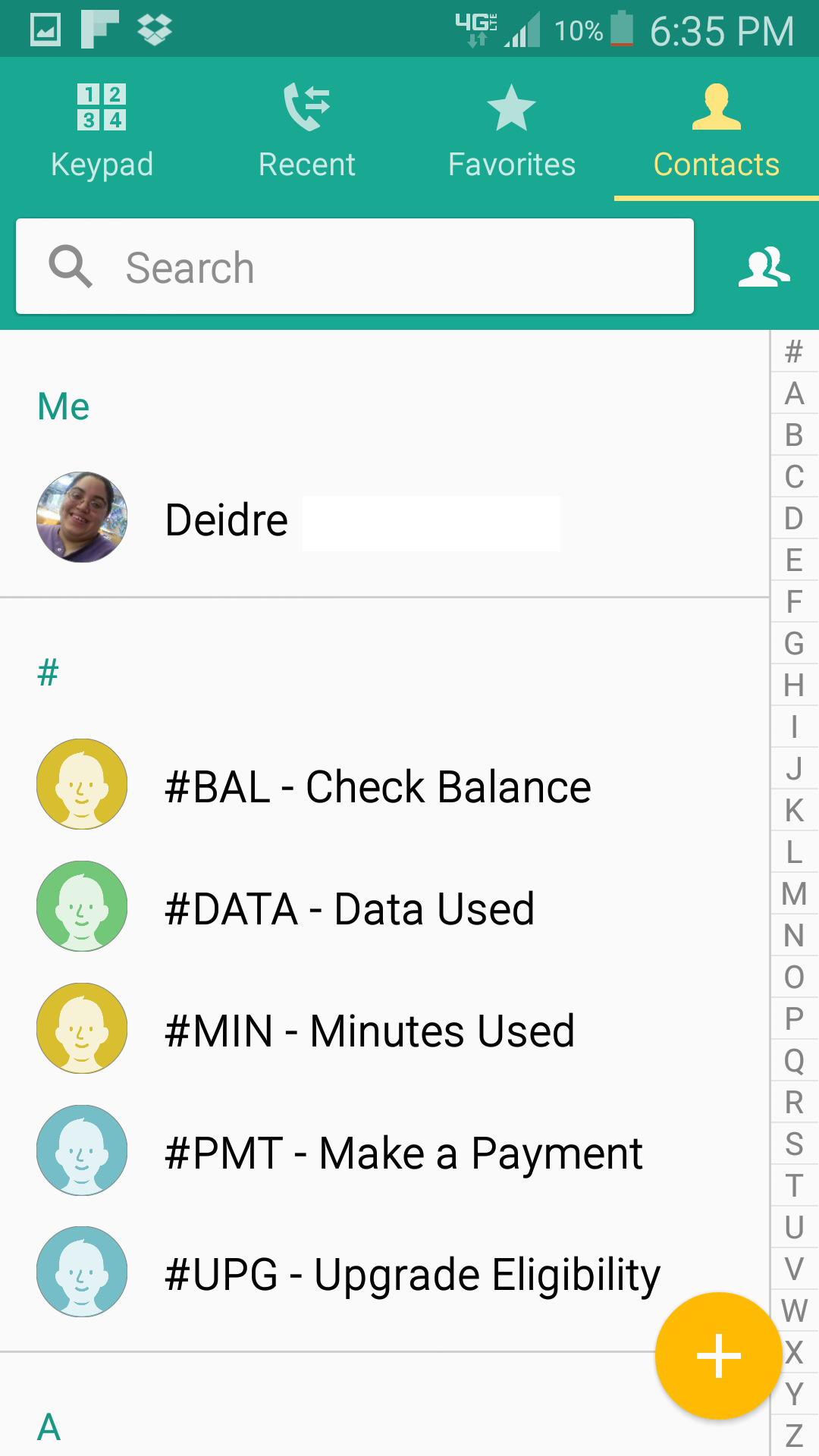Screen dimensions: 819x1456
Task: Go to the Favorites tab
Action: pos(511,130)
